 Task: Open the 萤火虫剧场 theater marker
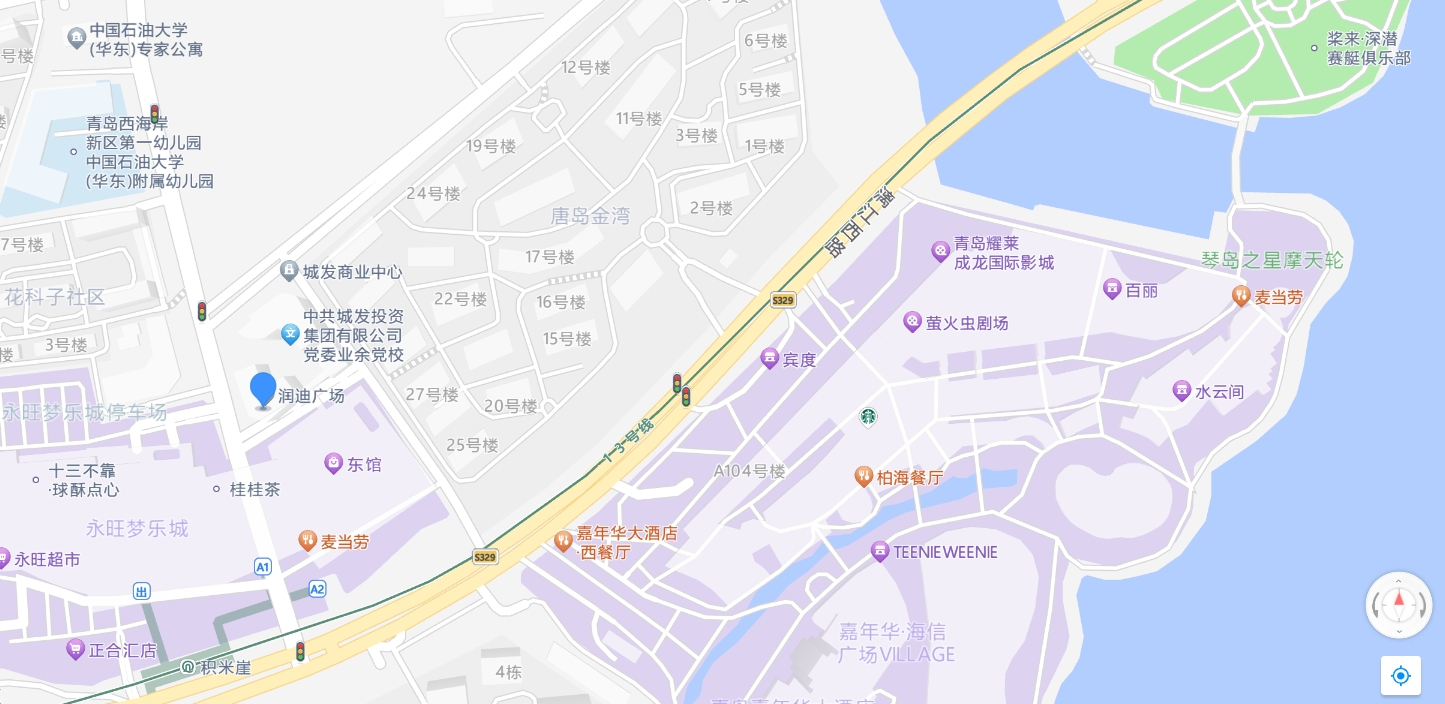click(x=912, y=322)
